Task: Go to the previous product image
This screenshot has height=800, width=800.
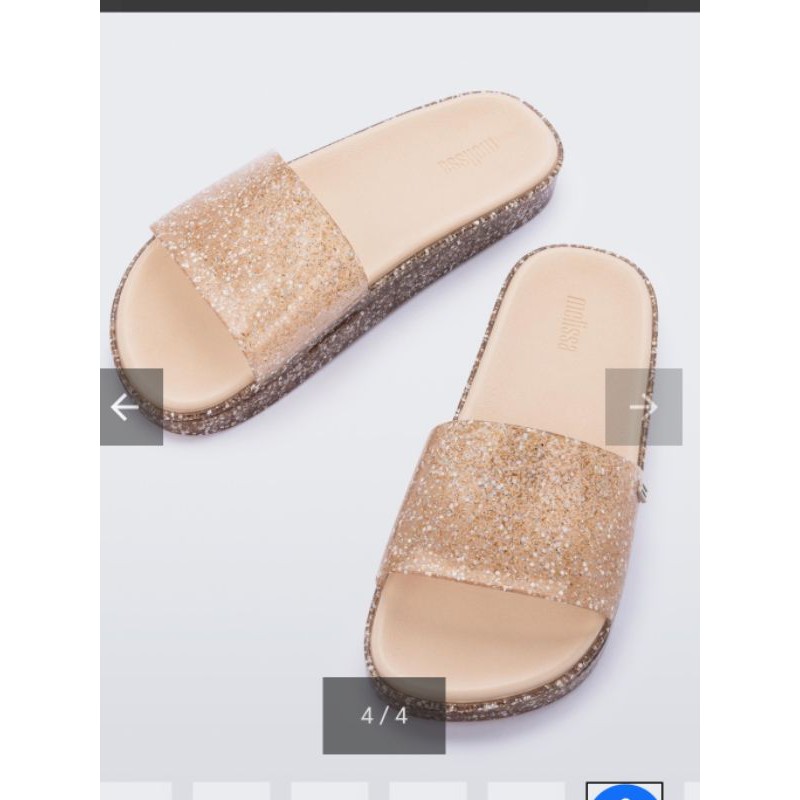Action: [131, 407]
